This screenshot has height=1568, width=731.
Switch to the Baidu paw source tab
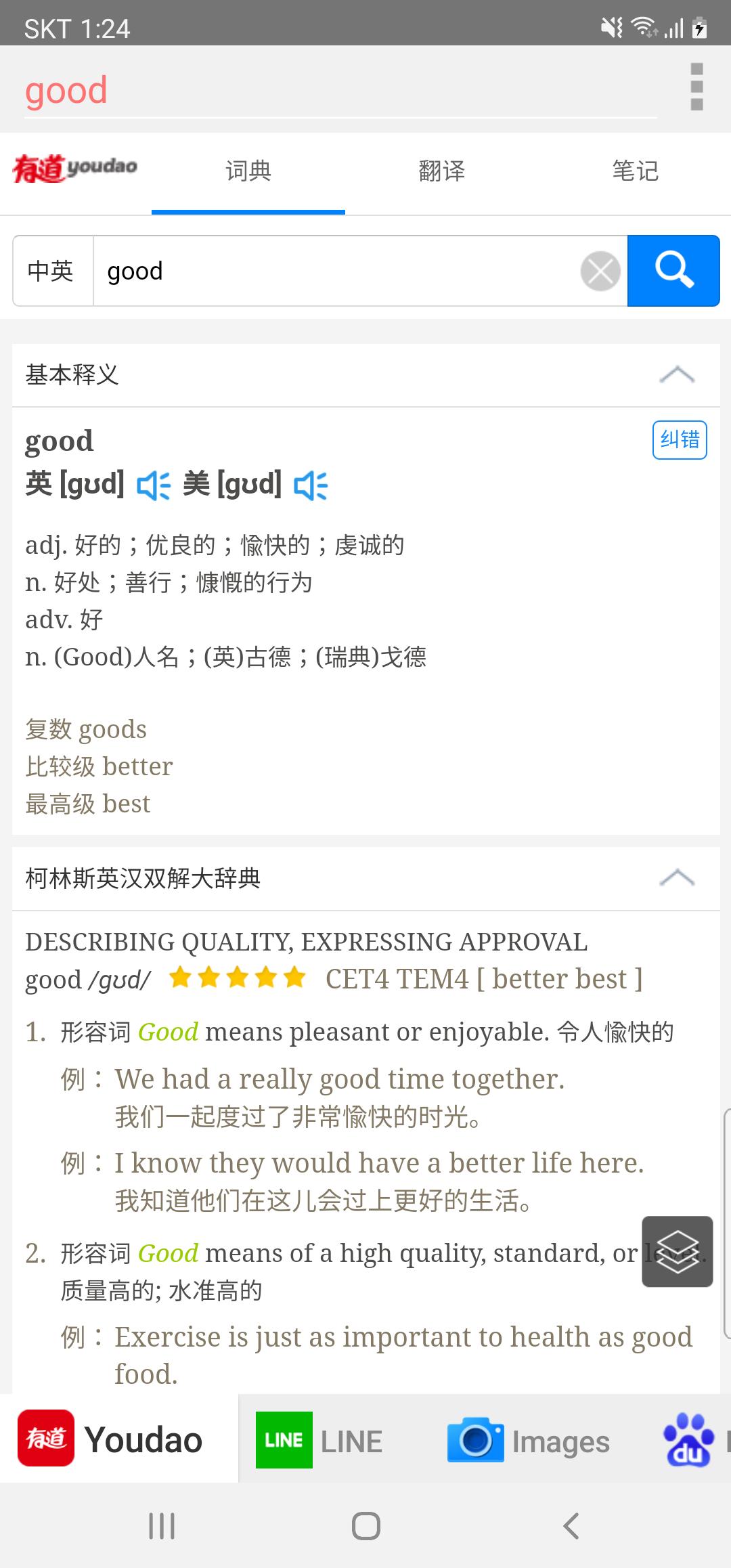click(x=690, y=1439)
